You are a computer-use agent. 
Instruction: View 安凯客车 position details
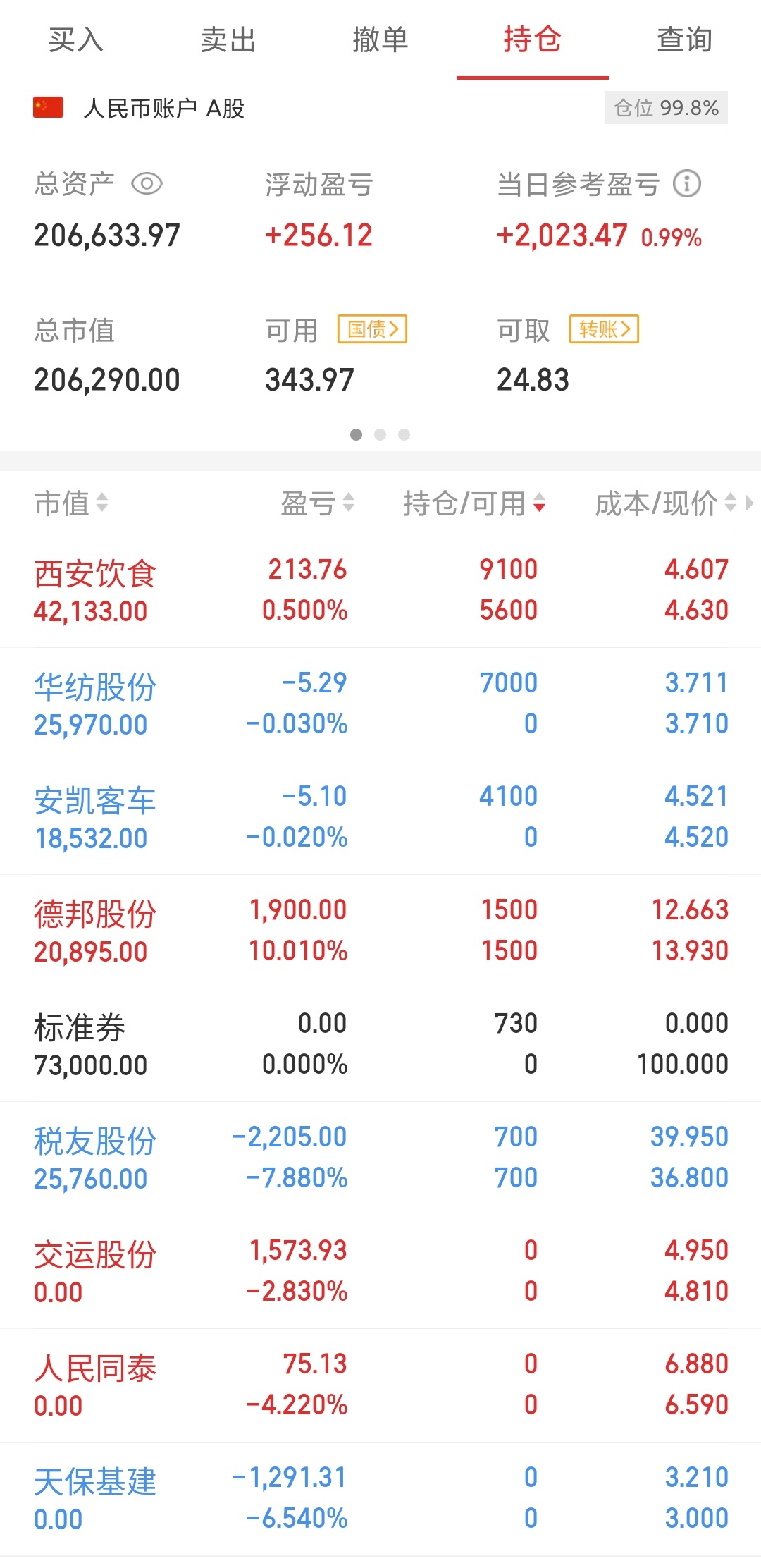380,818
